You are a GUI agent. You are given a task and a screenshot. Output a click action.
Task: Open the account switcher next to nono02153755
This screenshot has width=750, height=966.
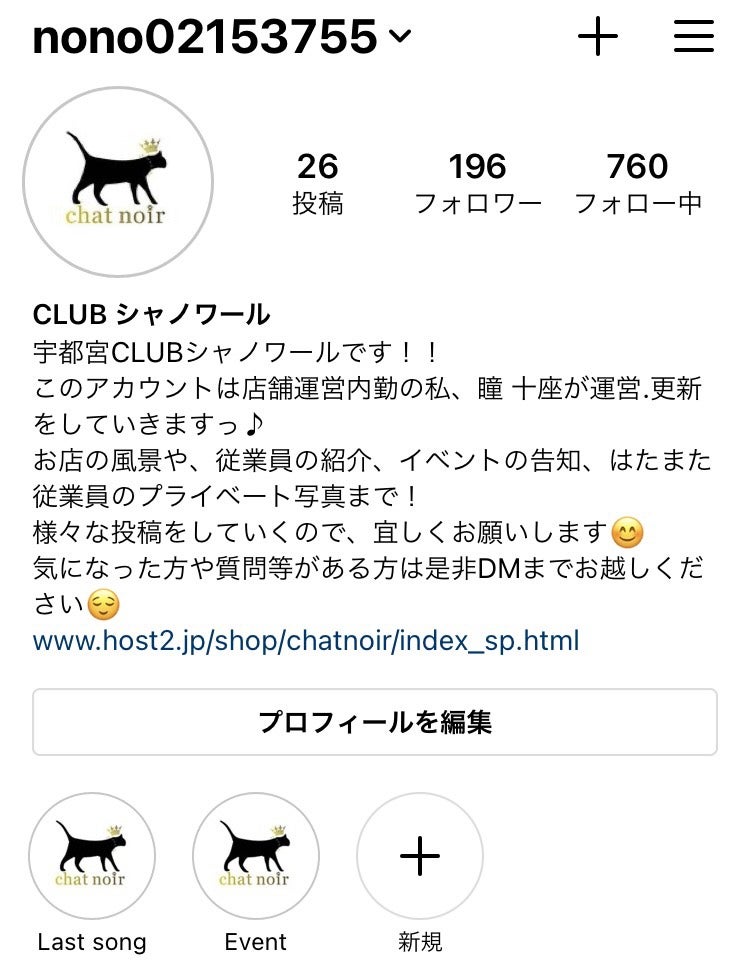tap(399, 38)
